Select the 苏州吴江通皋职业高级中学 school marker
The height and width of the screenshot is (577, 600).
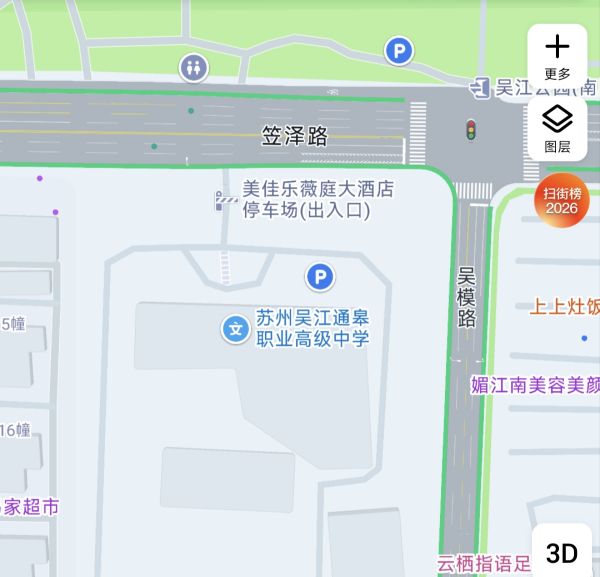[236, 328]
